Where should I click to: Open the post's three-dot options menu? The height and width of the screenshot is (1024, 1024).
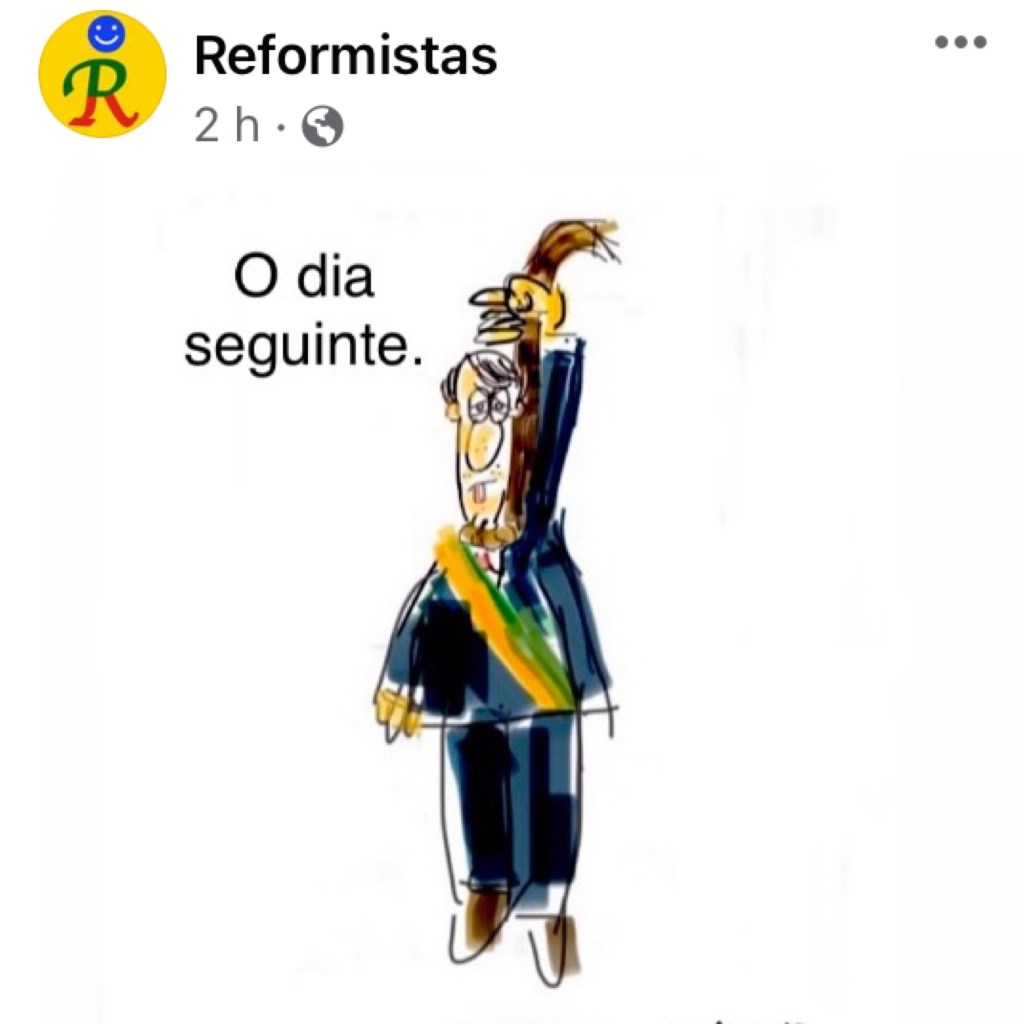coord(960,42)
